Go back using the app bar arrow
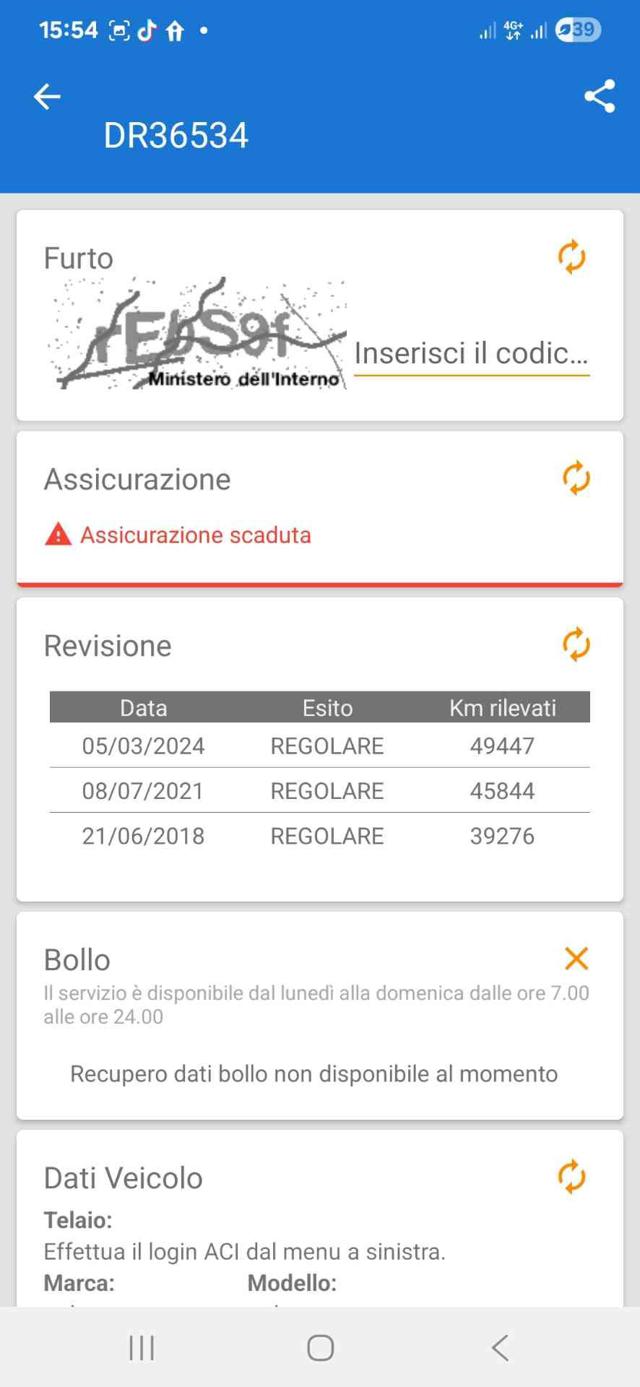 47,96
